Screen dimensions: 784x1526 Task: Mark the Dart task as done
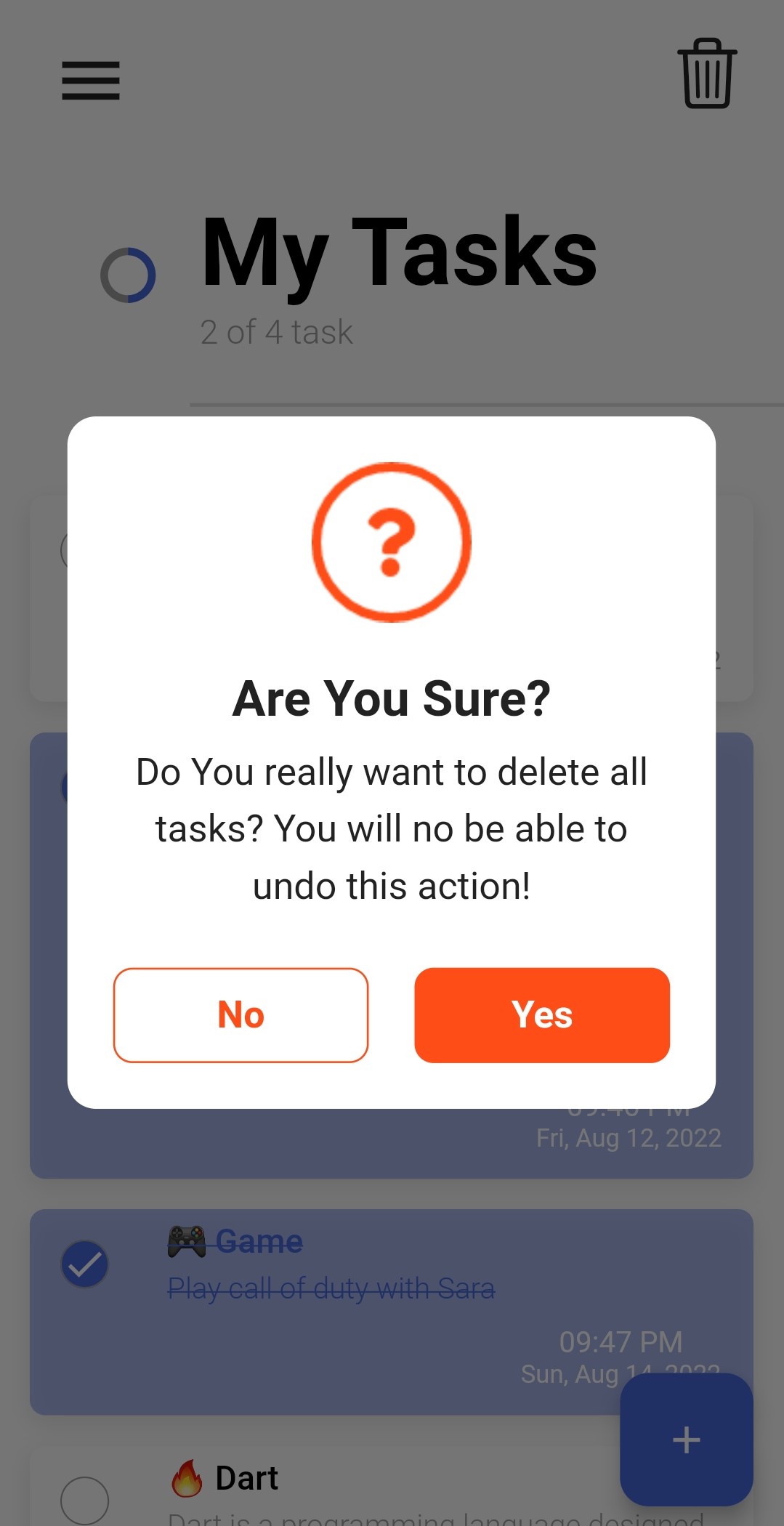point(85,1501)
